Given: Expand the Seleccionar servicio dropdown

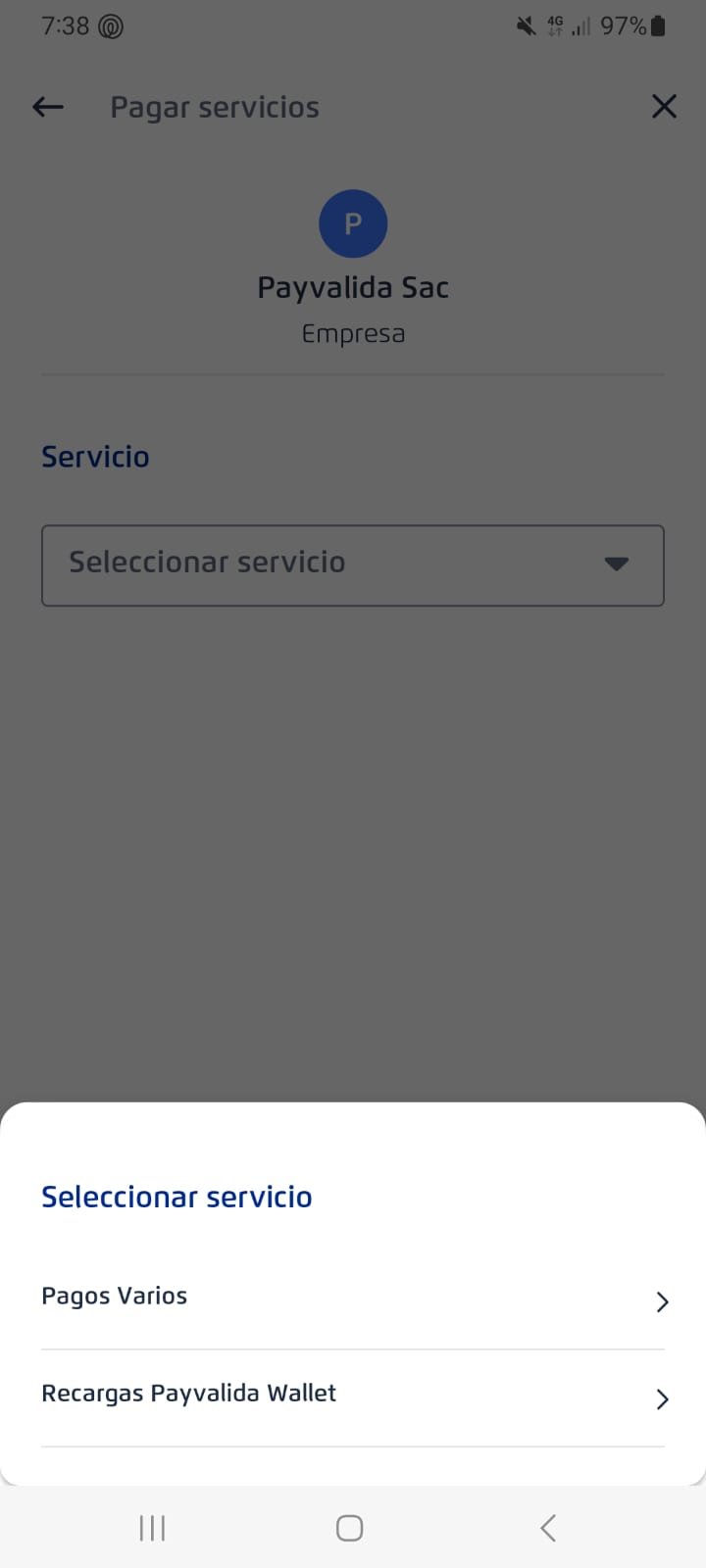Looking at the screenshot, I should pyautogui.click(x=352, y=564).
